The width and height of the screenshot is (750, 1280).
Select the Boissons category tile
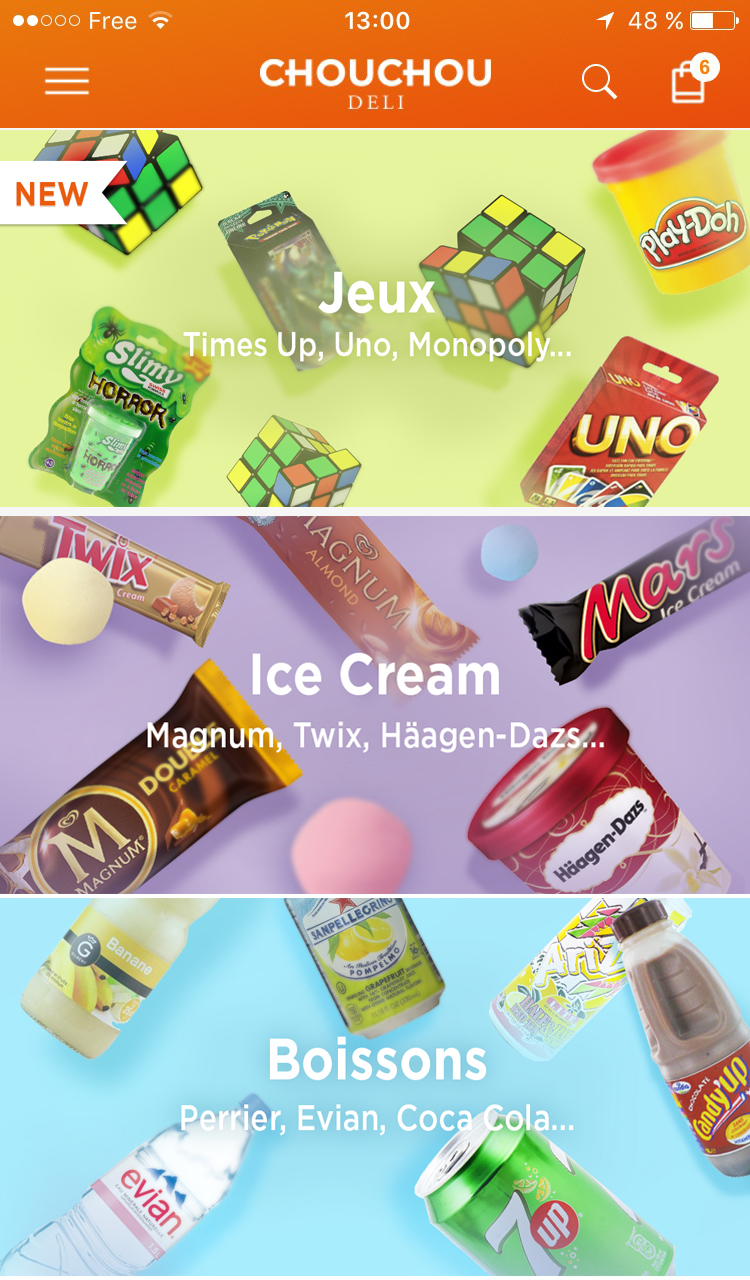375,1088
